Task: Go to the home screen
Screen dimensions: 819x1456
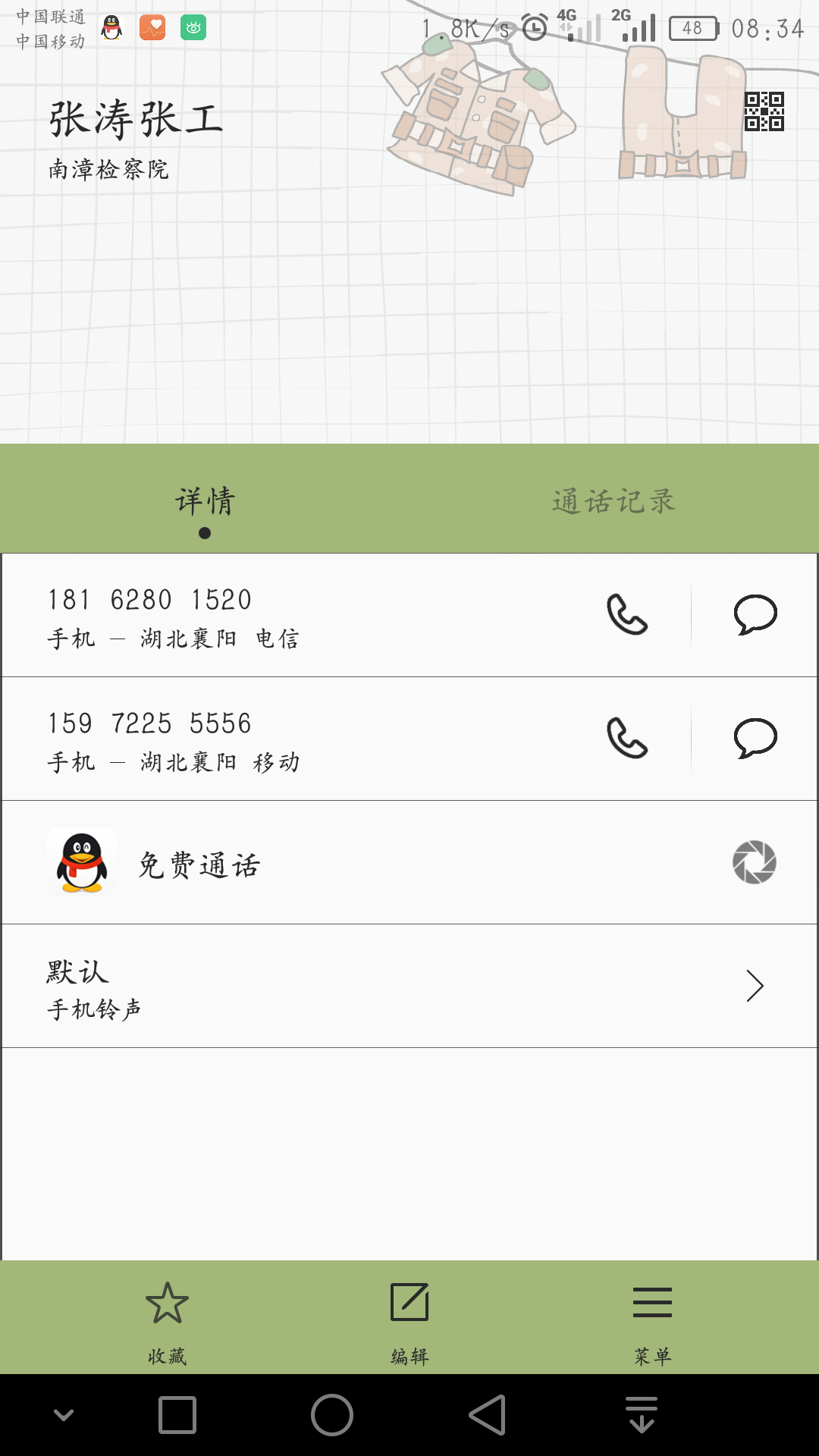Action: tap(332, 1415)
